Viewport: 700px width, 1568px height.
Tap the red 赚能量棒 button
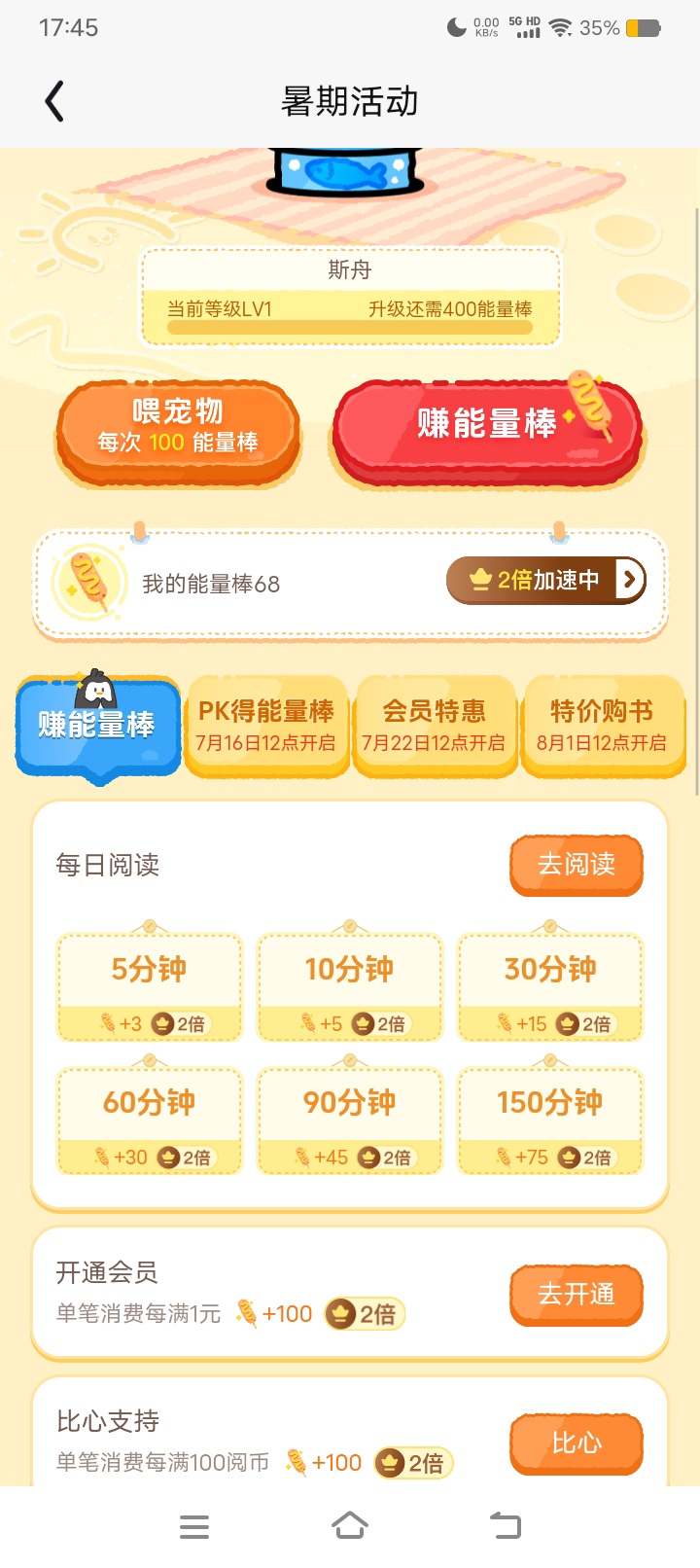point(487,430)
